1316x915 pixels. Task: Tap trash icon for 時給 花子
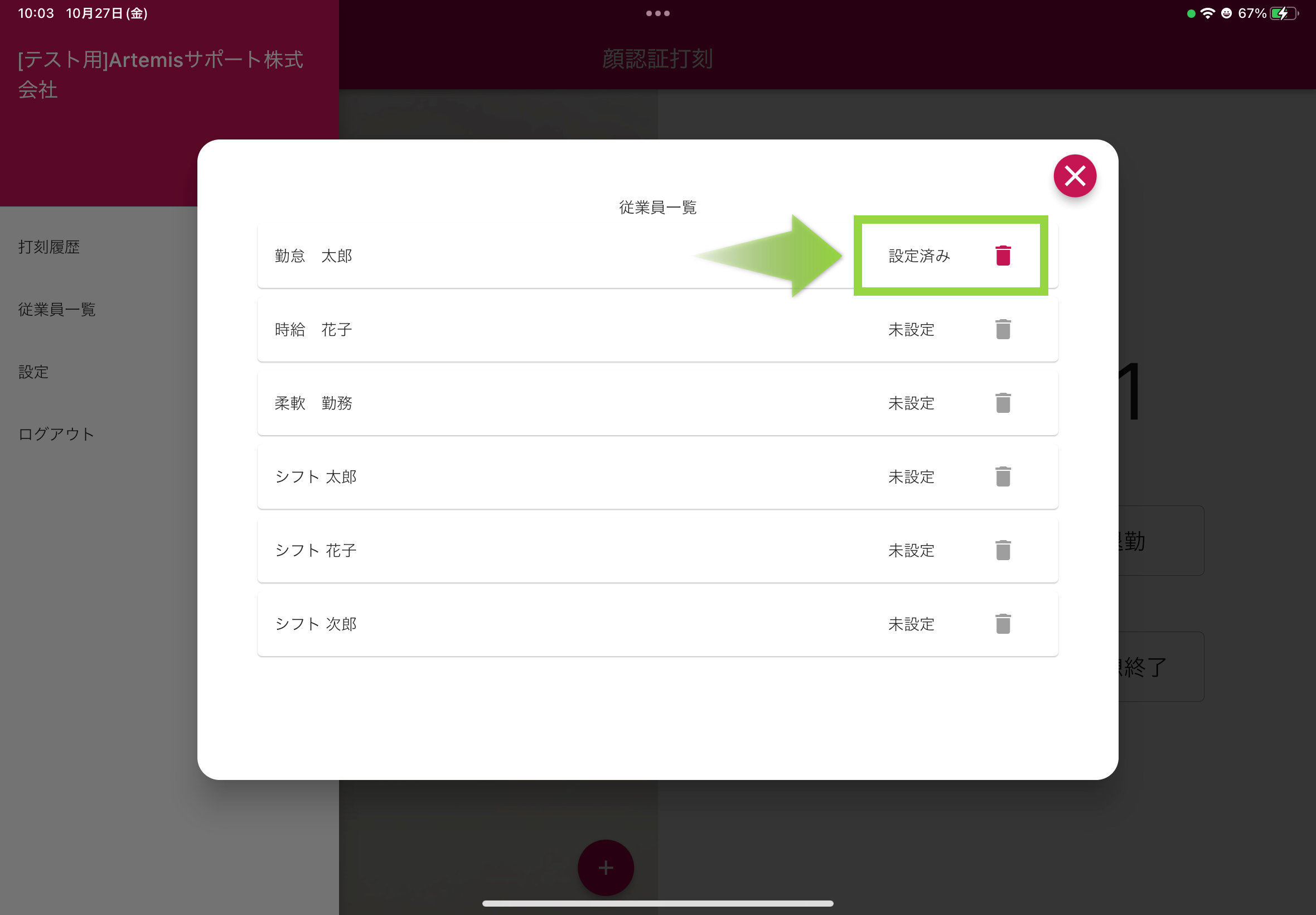(1003, 330)
